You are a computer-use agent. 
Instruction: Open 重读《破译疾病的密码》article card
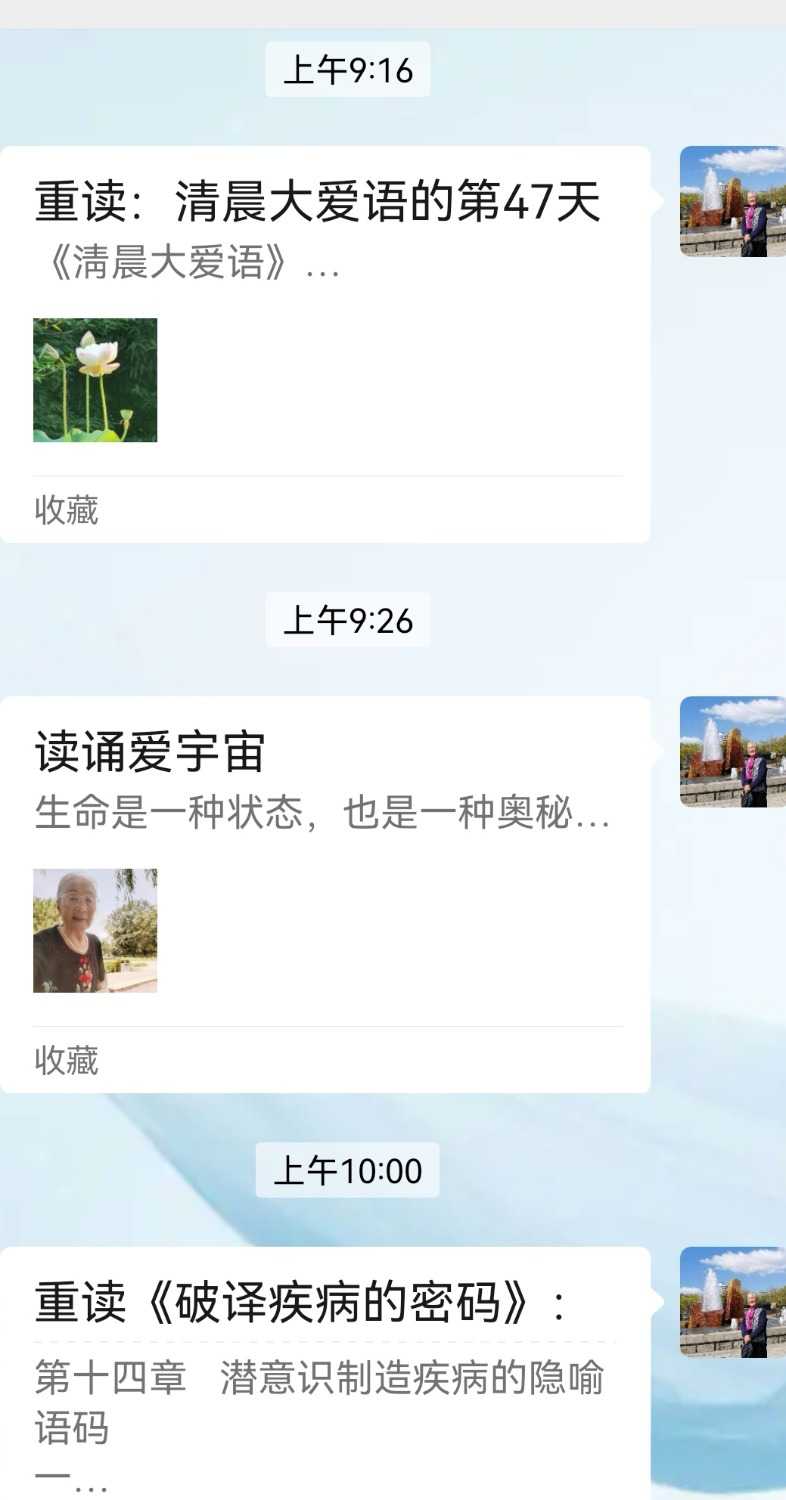pyautogui.click(x=320, y=1300)
